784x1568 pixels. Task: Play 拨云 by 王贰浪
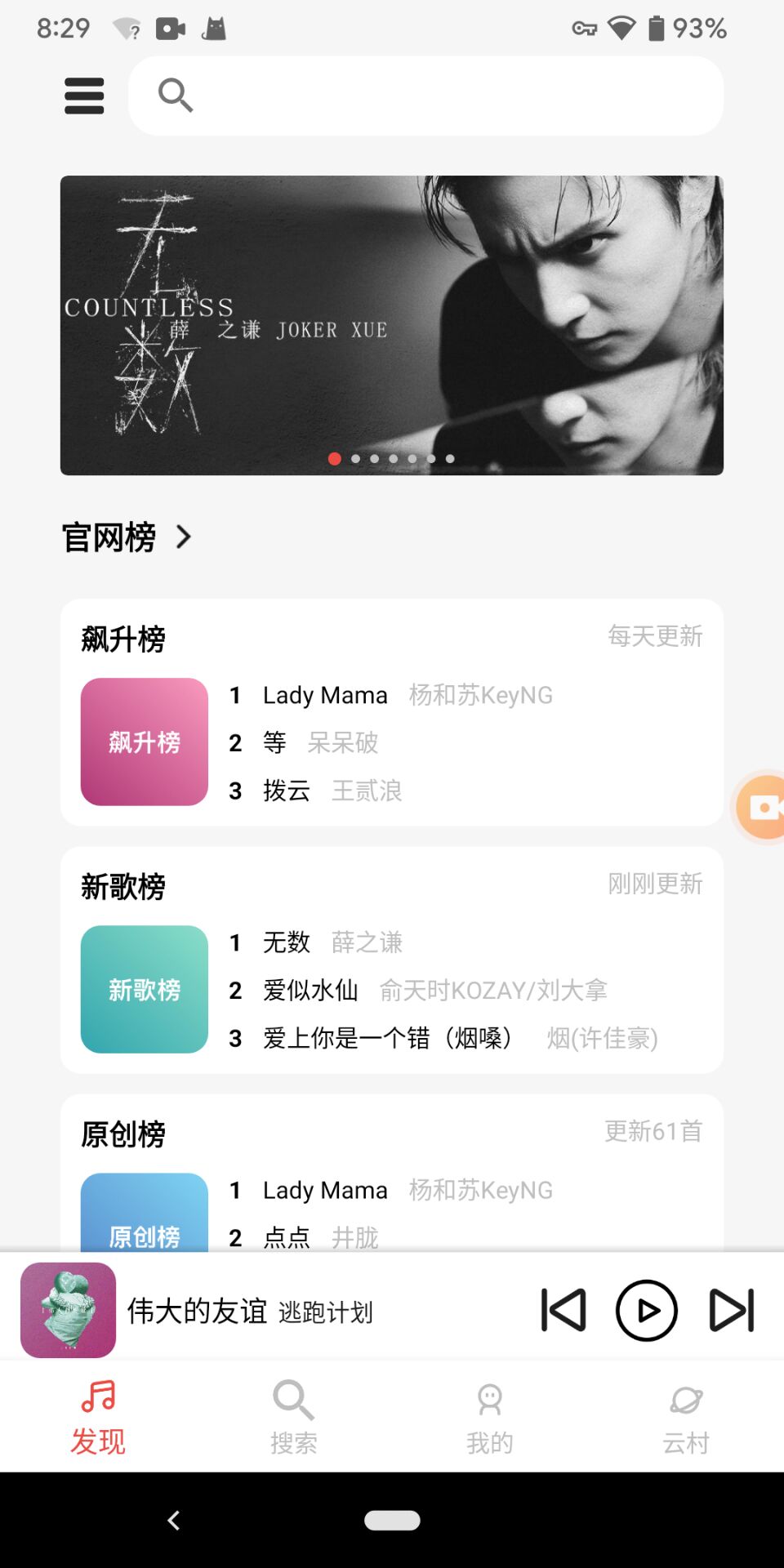coord(315,791)
